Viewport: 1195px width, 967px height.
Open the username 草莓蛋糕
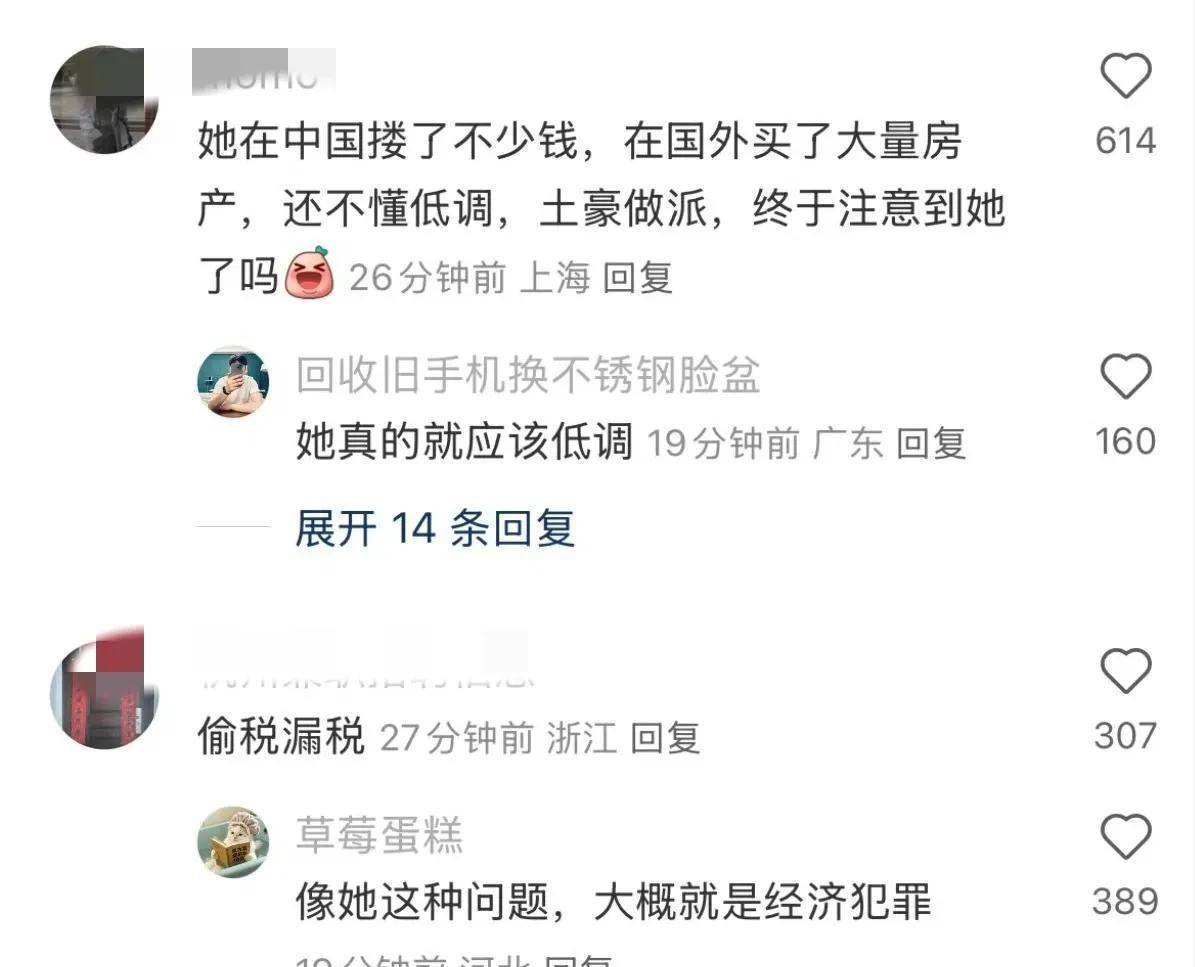(379, 835)
